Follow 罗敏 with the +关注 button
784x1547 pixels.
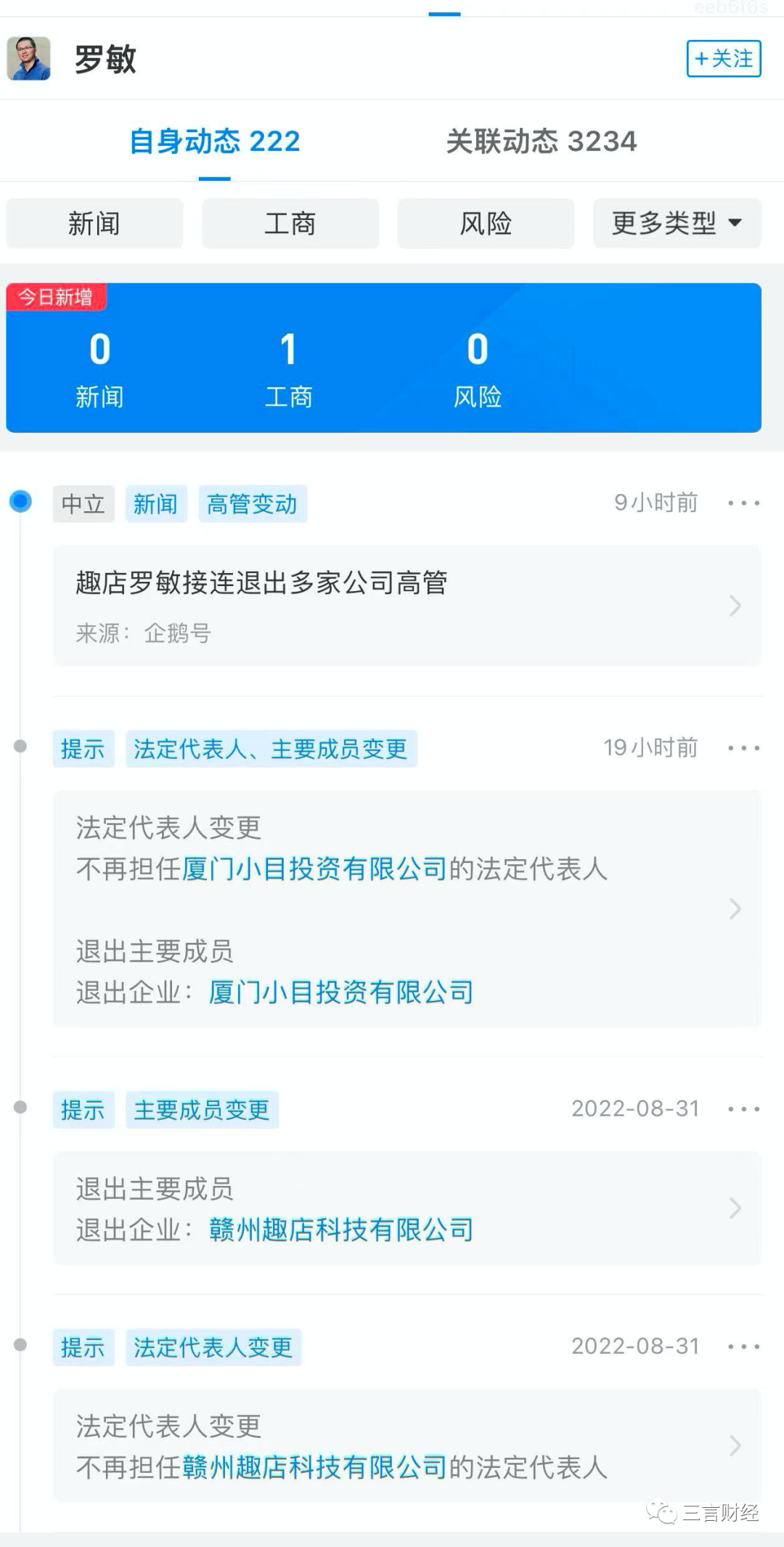pyautogui.click(x=723, y=59)
